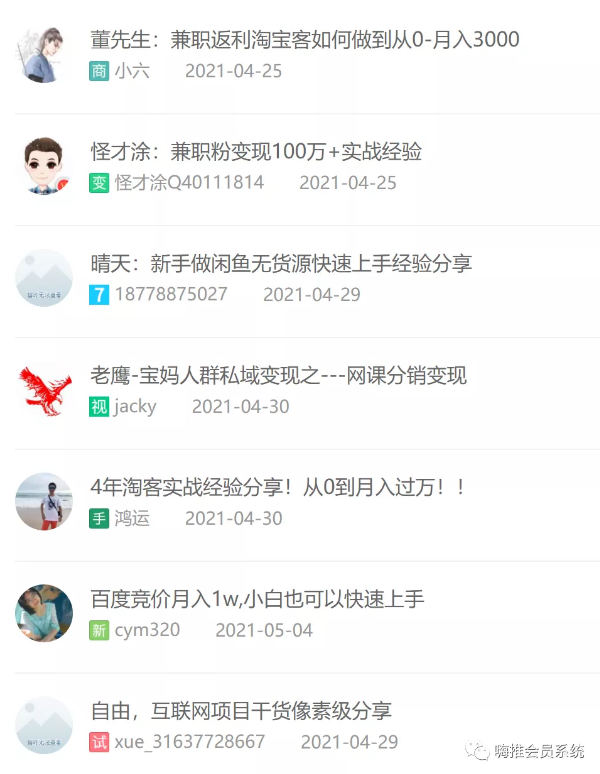Open 怪才涂's post on 兼职粉变现100万
The height and width of the screenshot is (774, 600).
256,153
